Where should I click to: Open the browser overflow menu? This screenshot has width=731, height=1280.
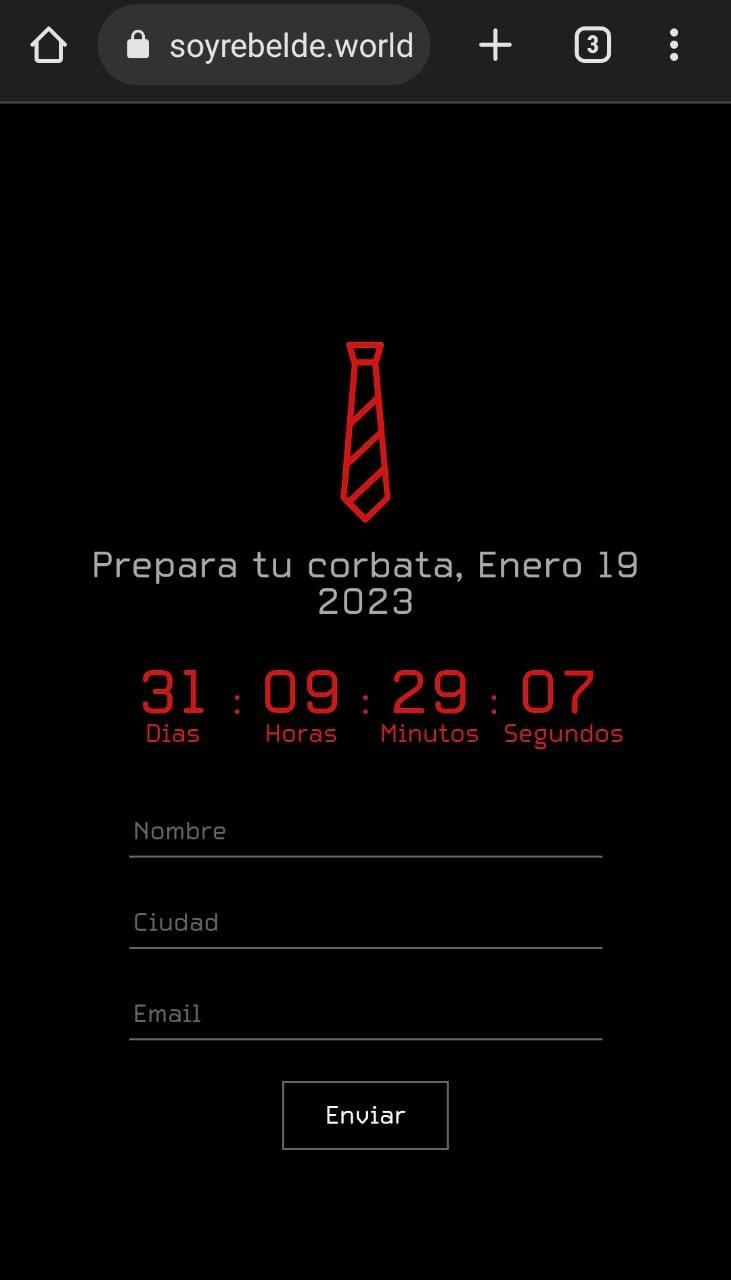point(674,45)
